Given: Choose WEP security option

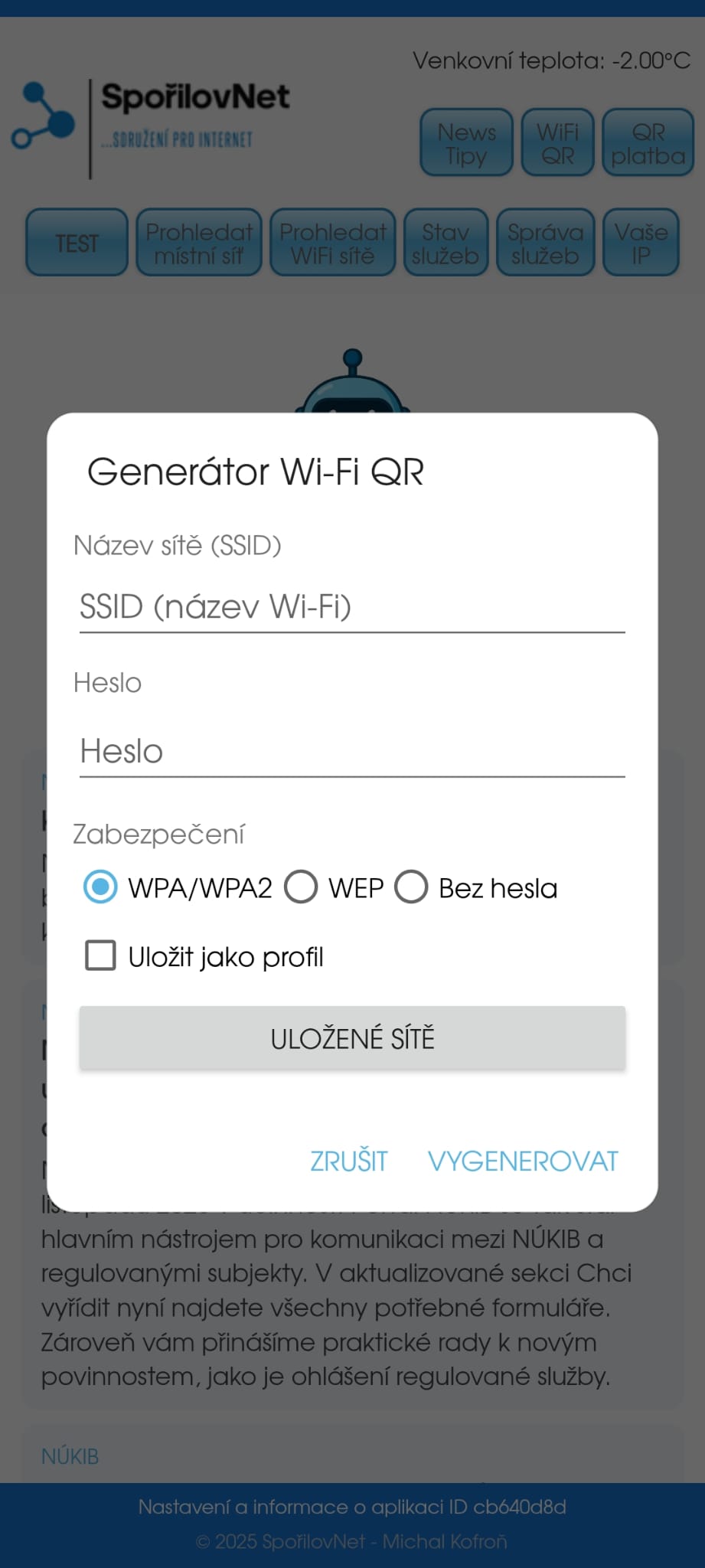Looking at the screenshot, I should [x=301, y=887].
